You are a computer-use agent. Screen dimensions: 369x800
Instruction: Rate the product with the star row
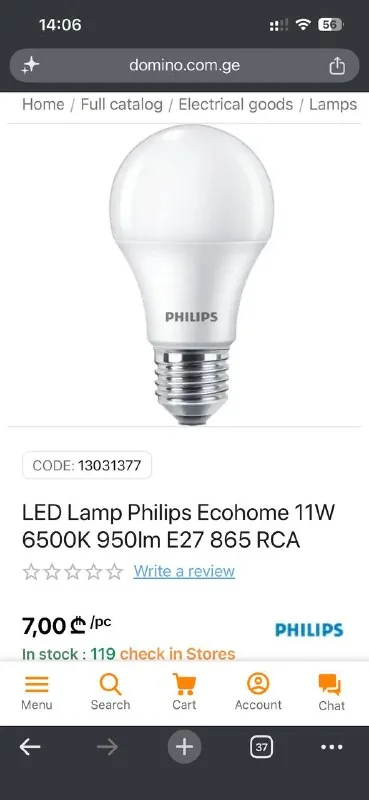point(72,571)
